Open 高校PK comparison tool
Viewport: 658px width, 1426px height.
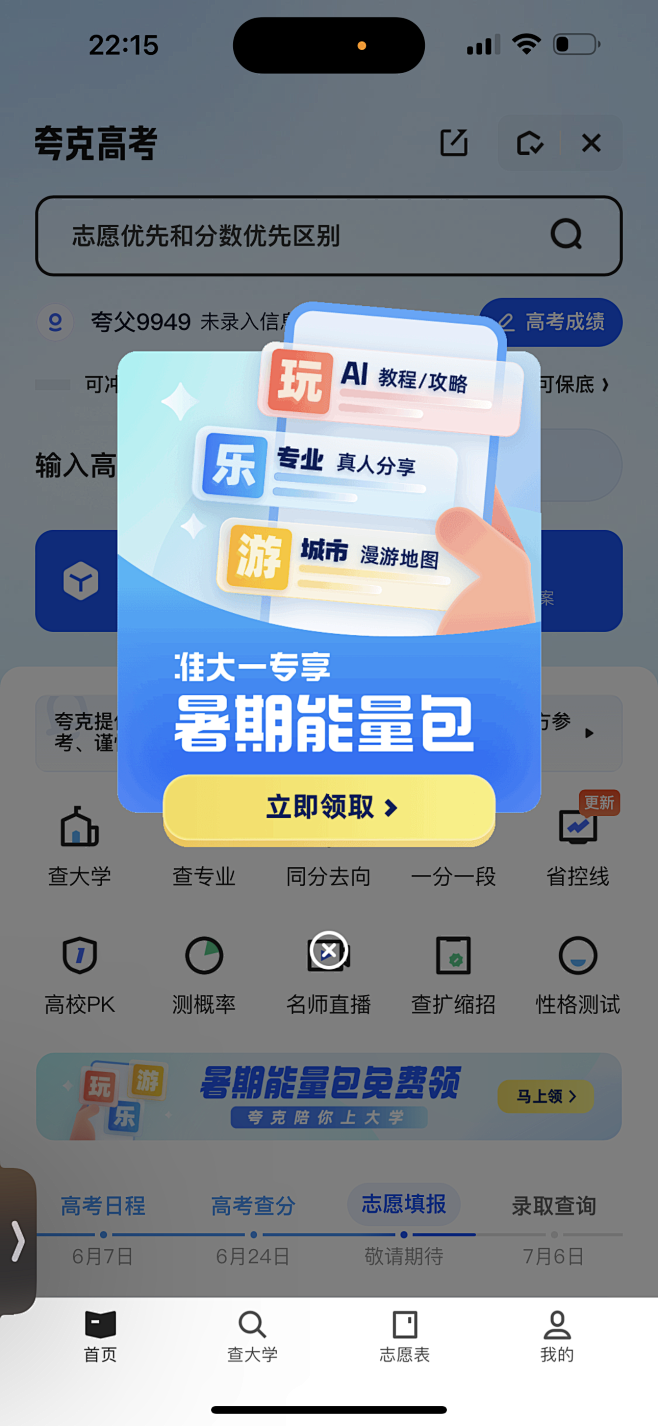[80, 975]
